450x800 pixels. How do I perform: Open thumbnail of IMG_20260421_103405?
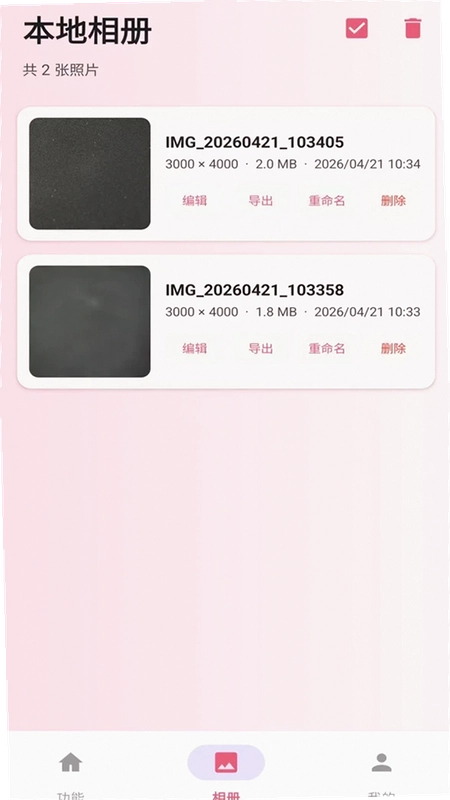click(x=90, y=173)
